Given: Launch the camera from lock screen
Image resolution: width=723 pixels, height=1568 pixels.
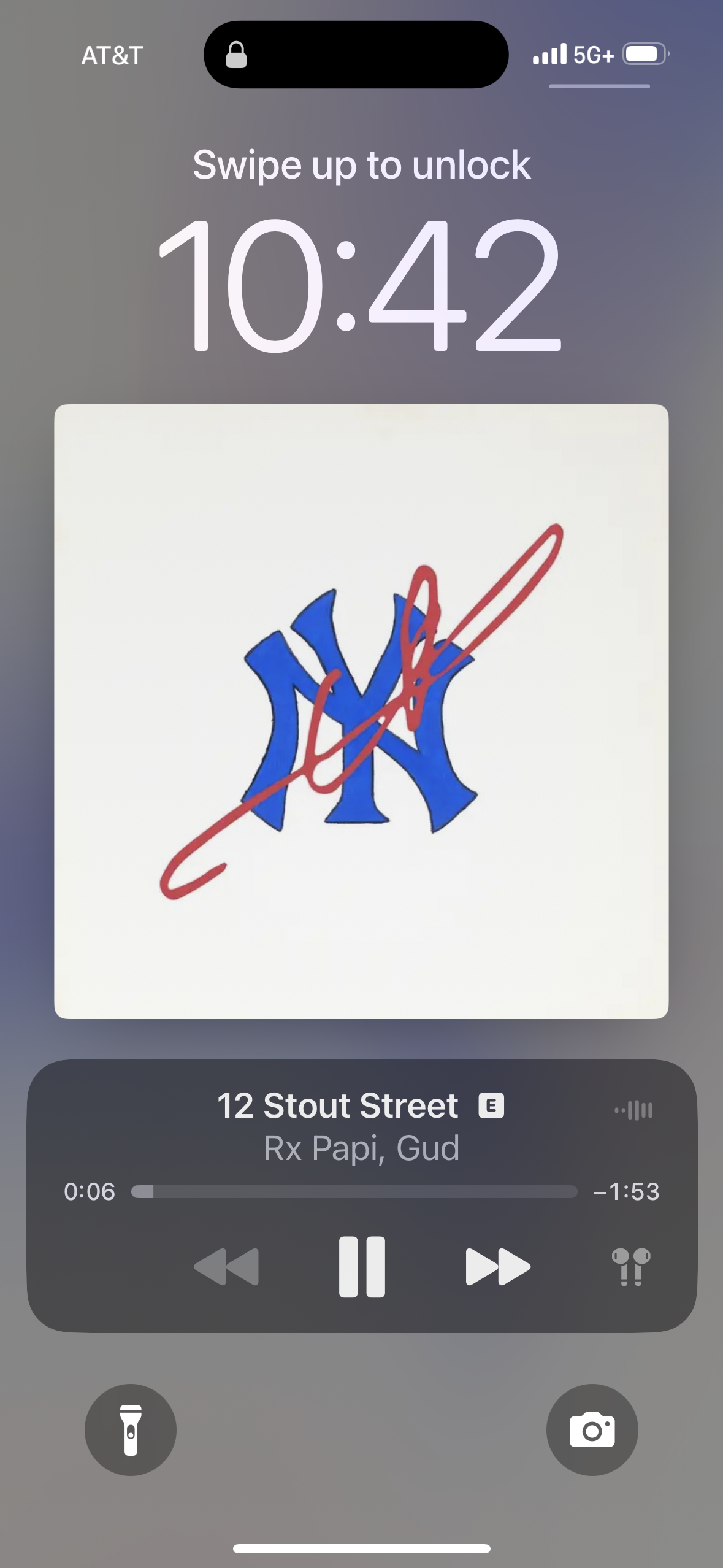Looking at the screenshot, I should (x=592, y=1430).
